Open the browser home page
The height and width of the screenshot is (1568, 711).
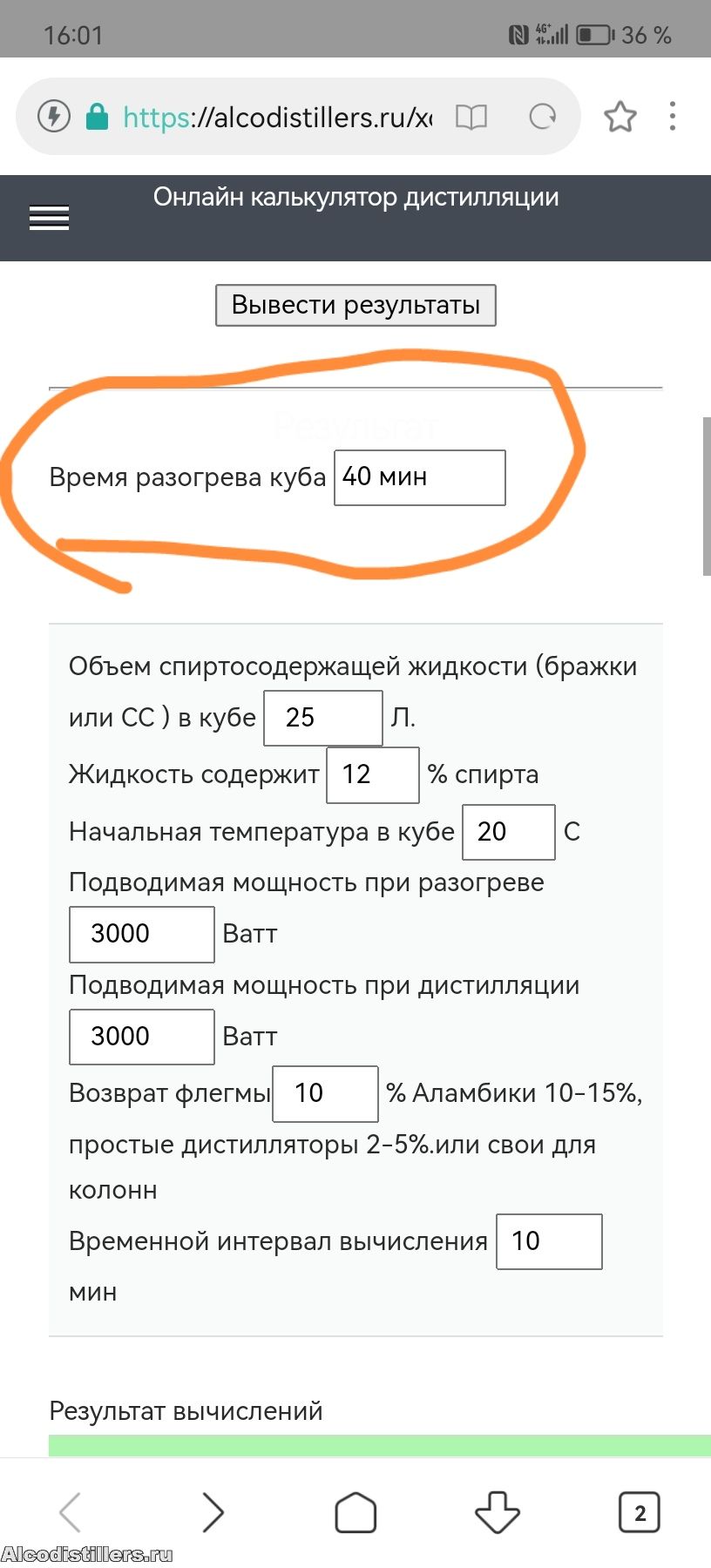[355, 1512]
